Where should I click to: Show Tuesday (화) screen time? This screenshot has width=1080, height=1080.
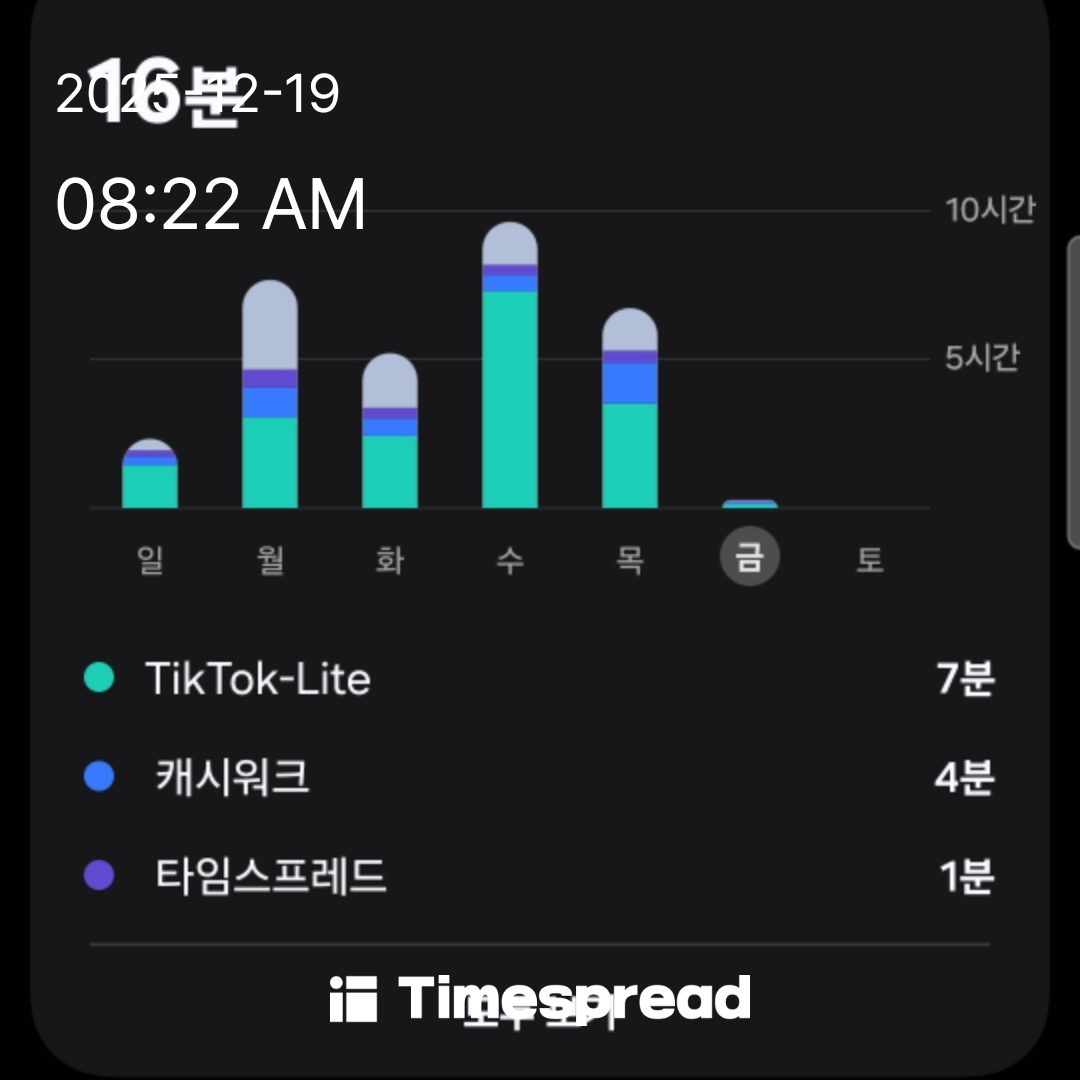[390, 559]
